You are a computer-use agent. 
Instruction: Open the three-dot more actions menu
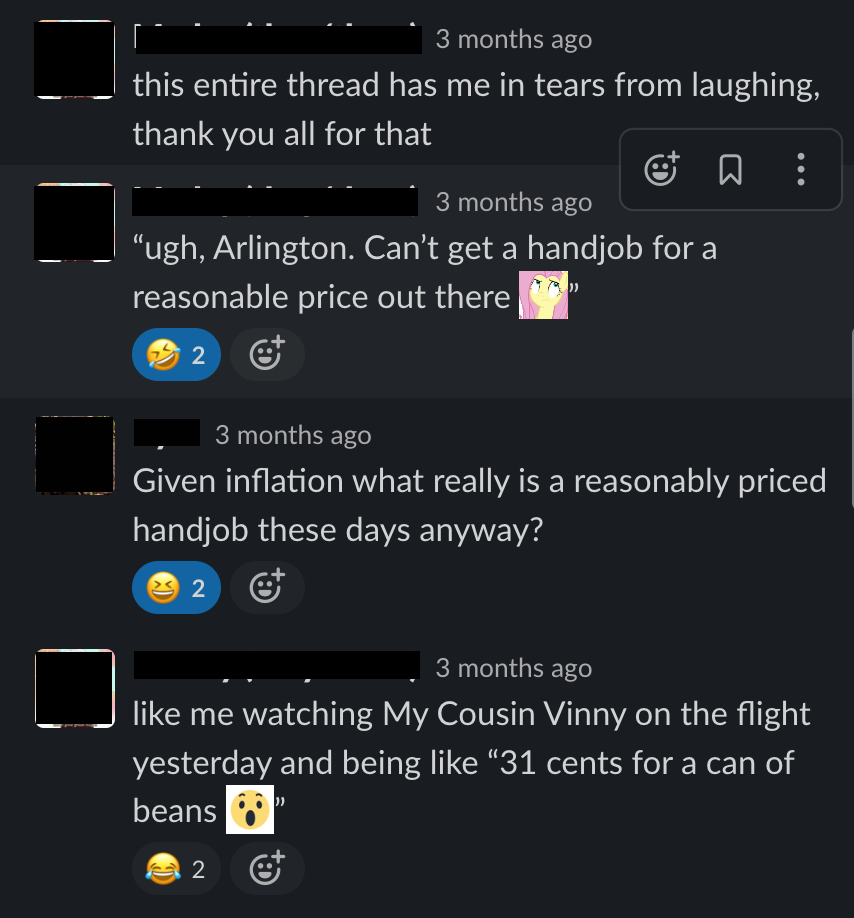click(800, 170)
